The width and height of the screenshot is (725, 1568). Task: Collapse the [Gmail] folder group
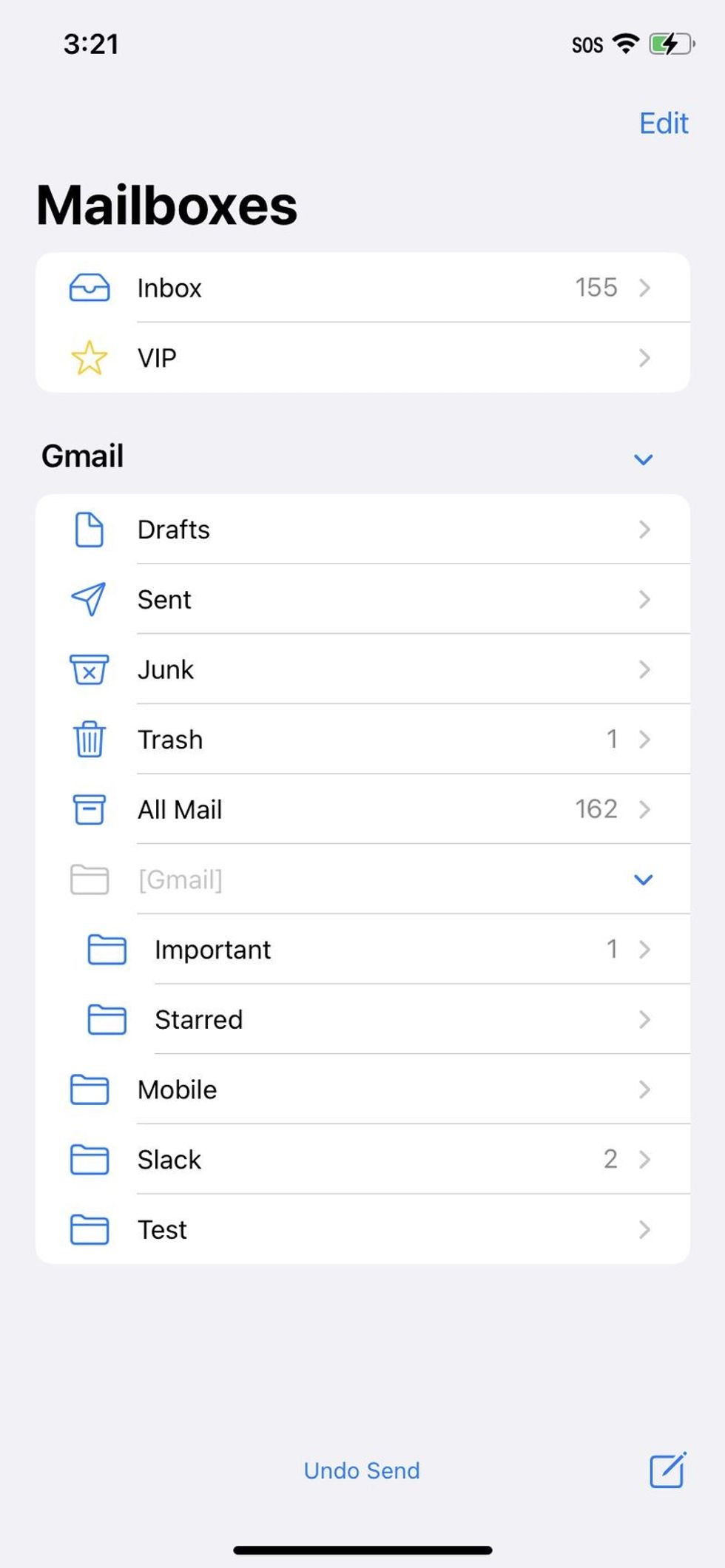[643, 879]
